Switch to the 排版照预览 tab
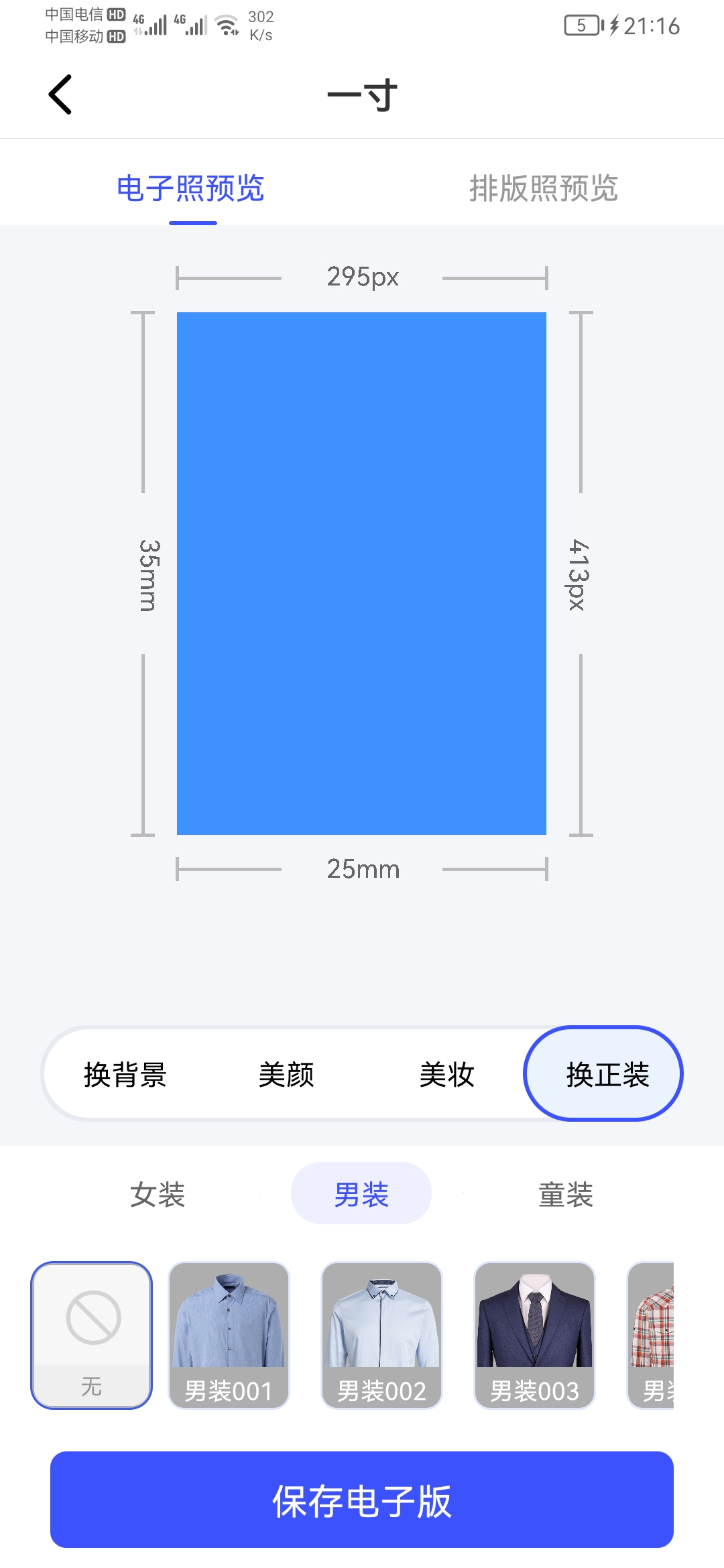The width and height of the screenshot is (724, 1568). click(x=543, y=188)
